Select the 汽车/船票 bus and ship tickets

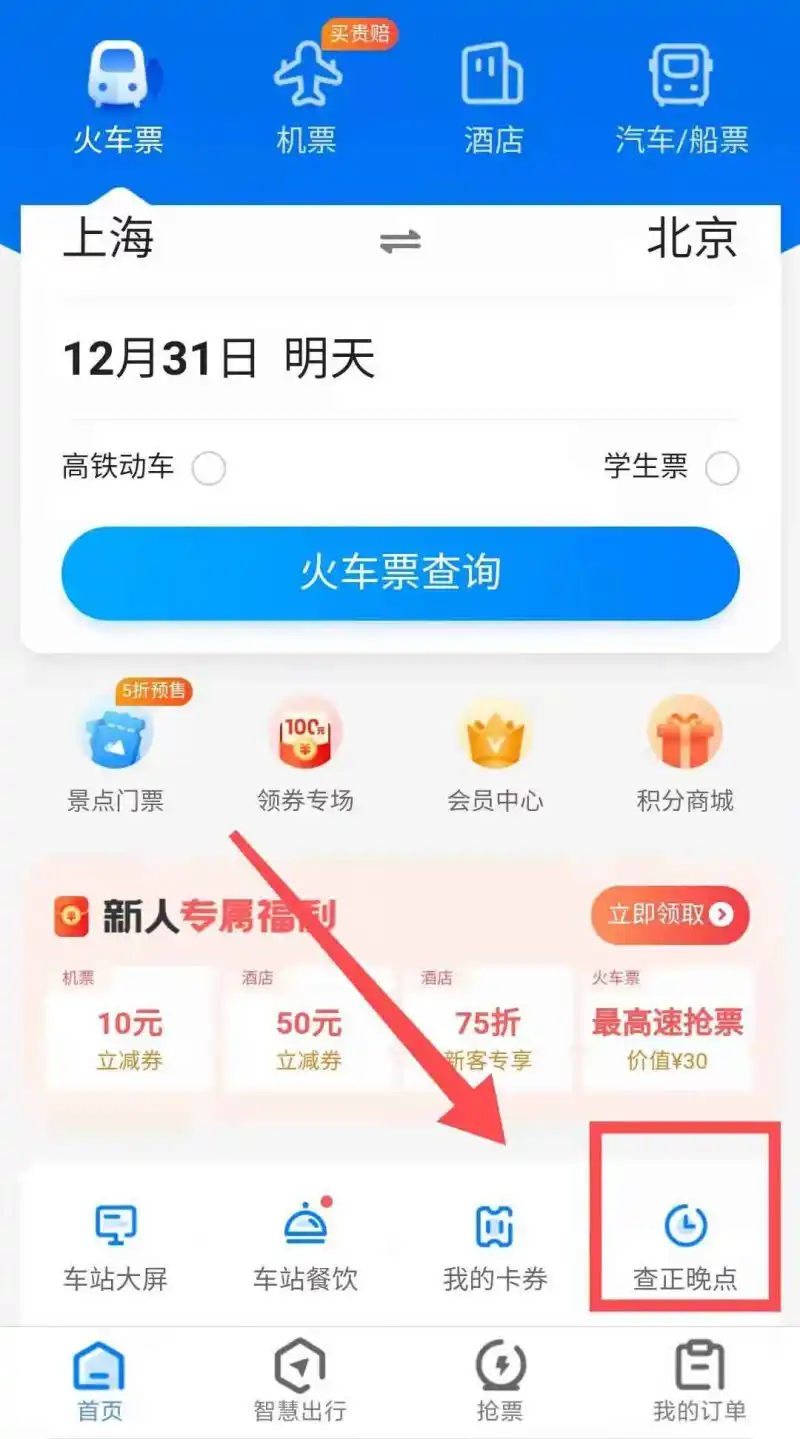pyautogui.click(x=682, y=90)
